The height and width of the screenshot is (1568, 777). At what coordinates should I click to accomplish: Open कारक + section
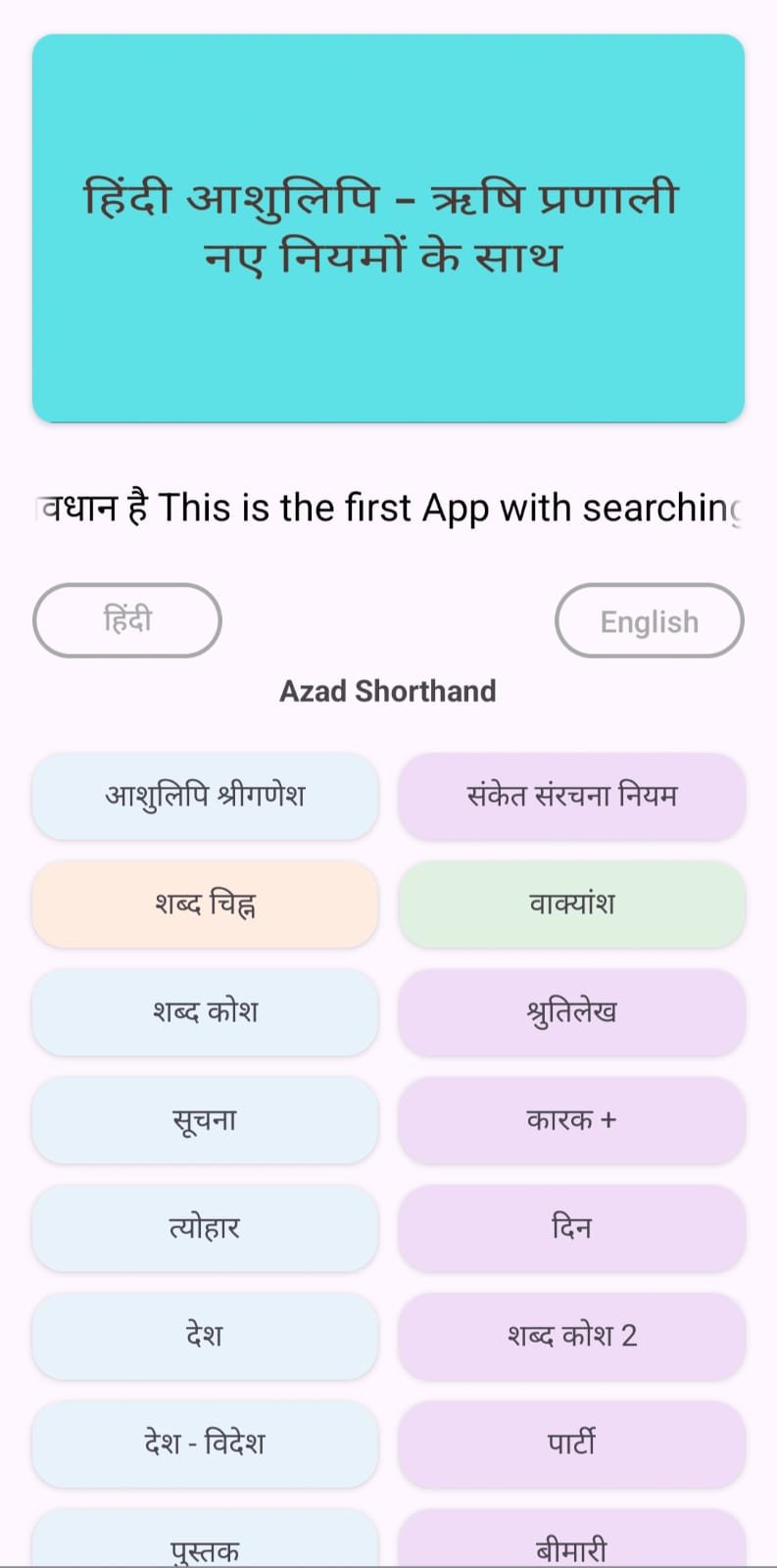point(571,1119)
